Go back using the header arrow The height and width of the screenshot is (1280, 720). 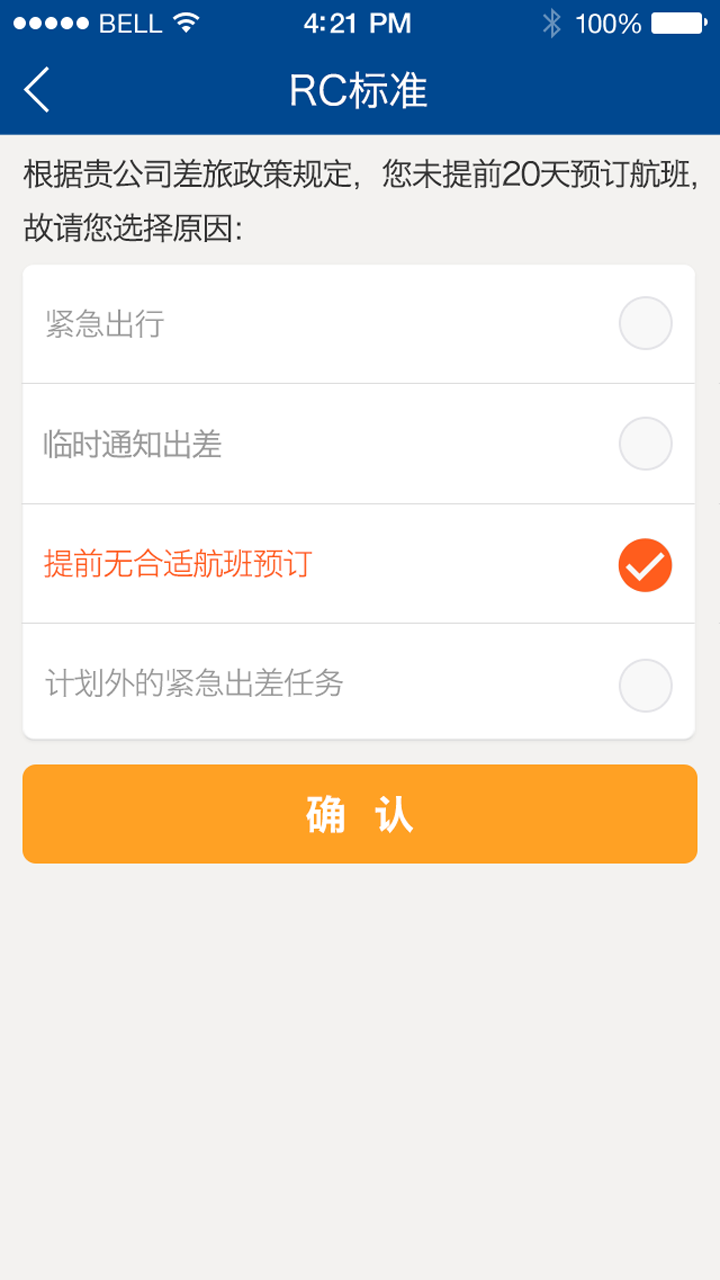[x=37, y=91]
